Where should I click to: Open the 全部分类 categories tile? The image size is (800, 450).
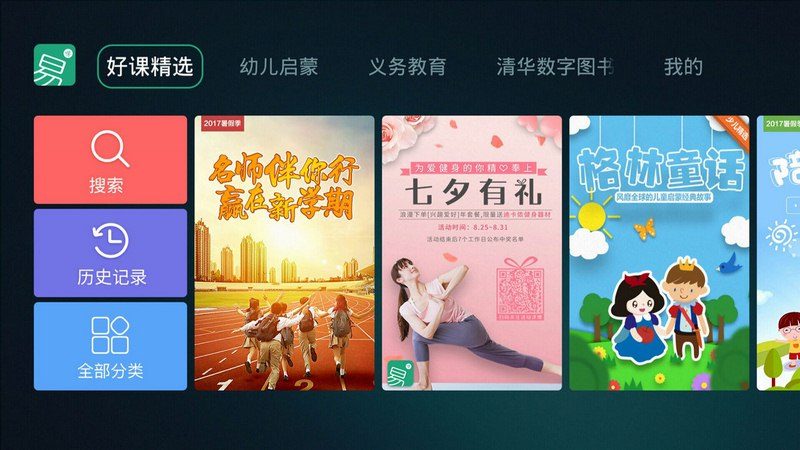coord(110,346)
